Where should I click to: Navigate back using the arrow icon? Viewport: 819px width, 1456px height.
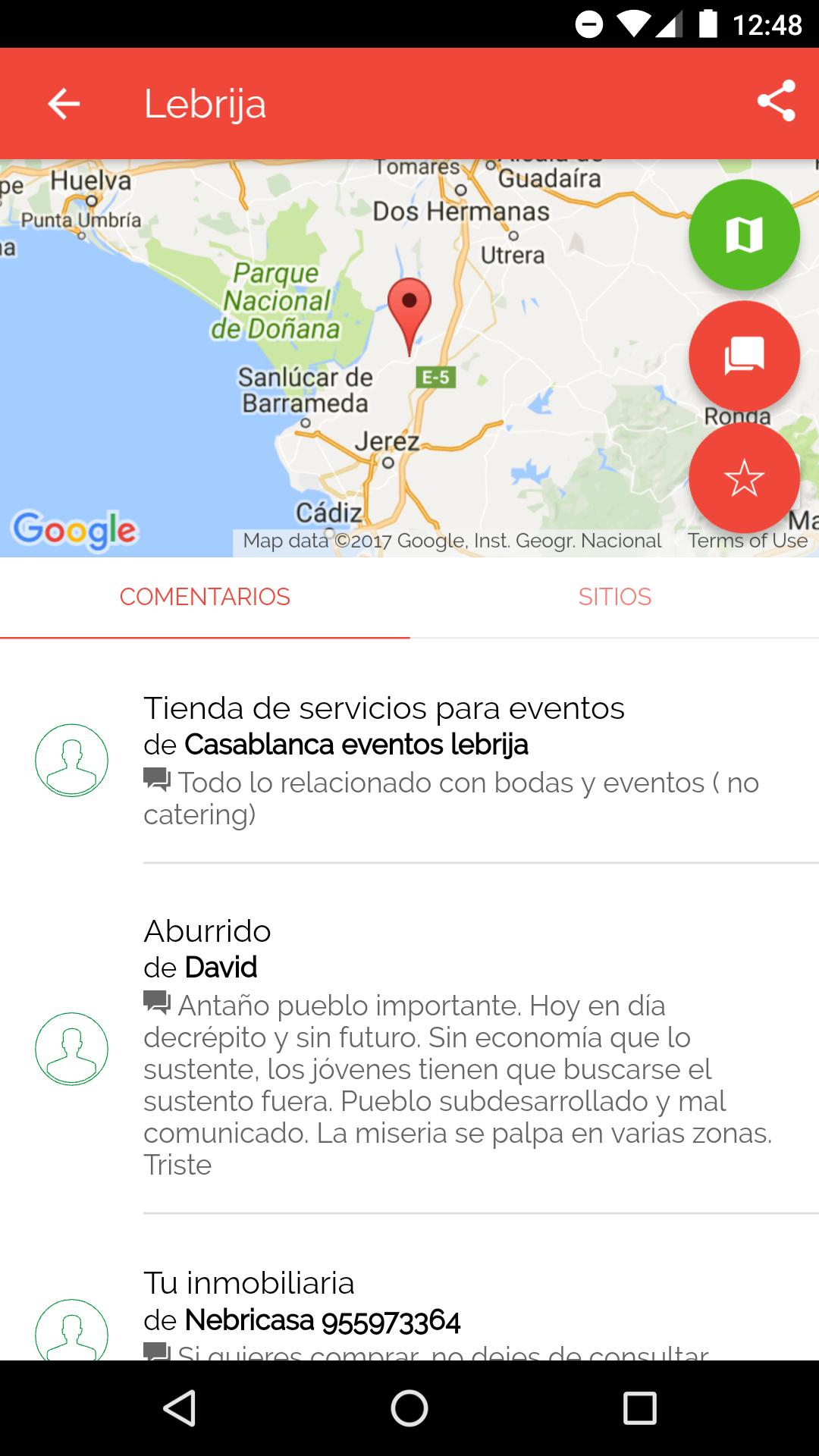pos(63,103)
